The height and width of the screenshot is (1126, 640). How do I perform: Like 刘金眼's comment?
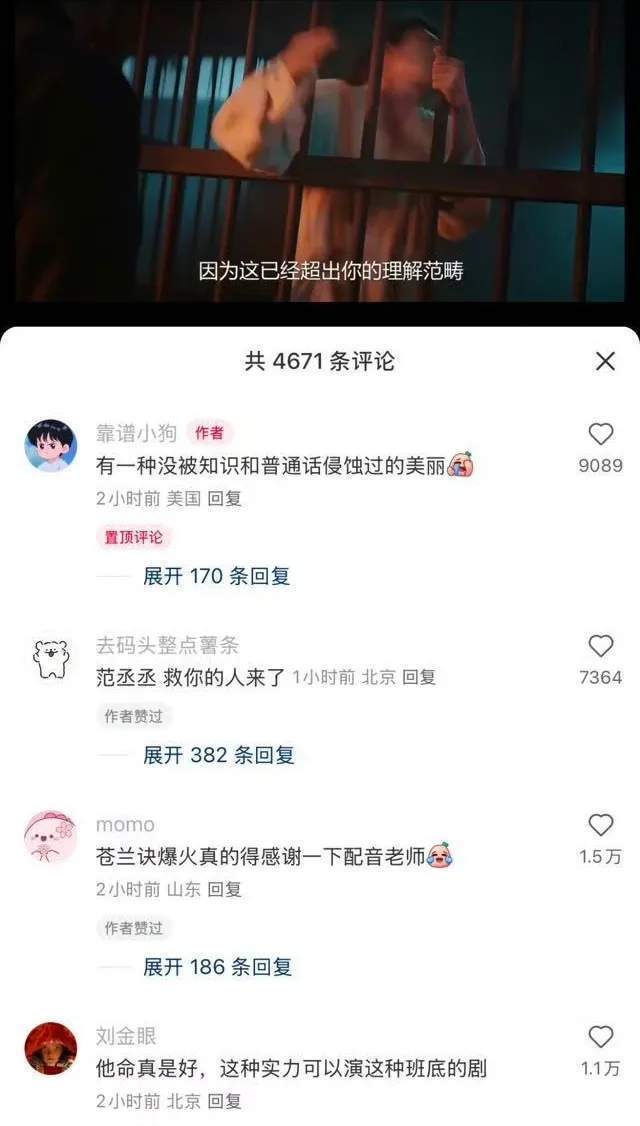(x=600, y=1037)
